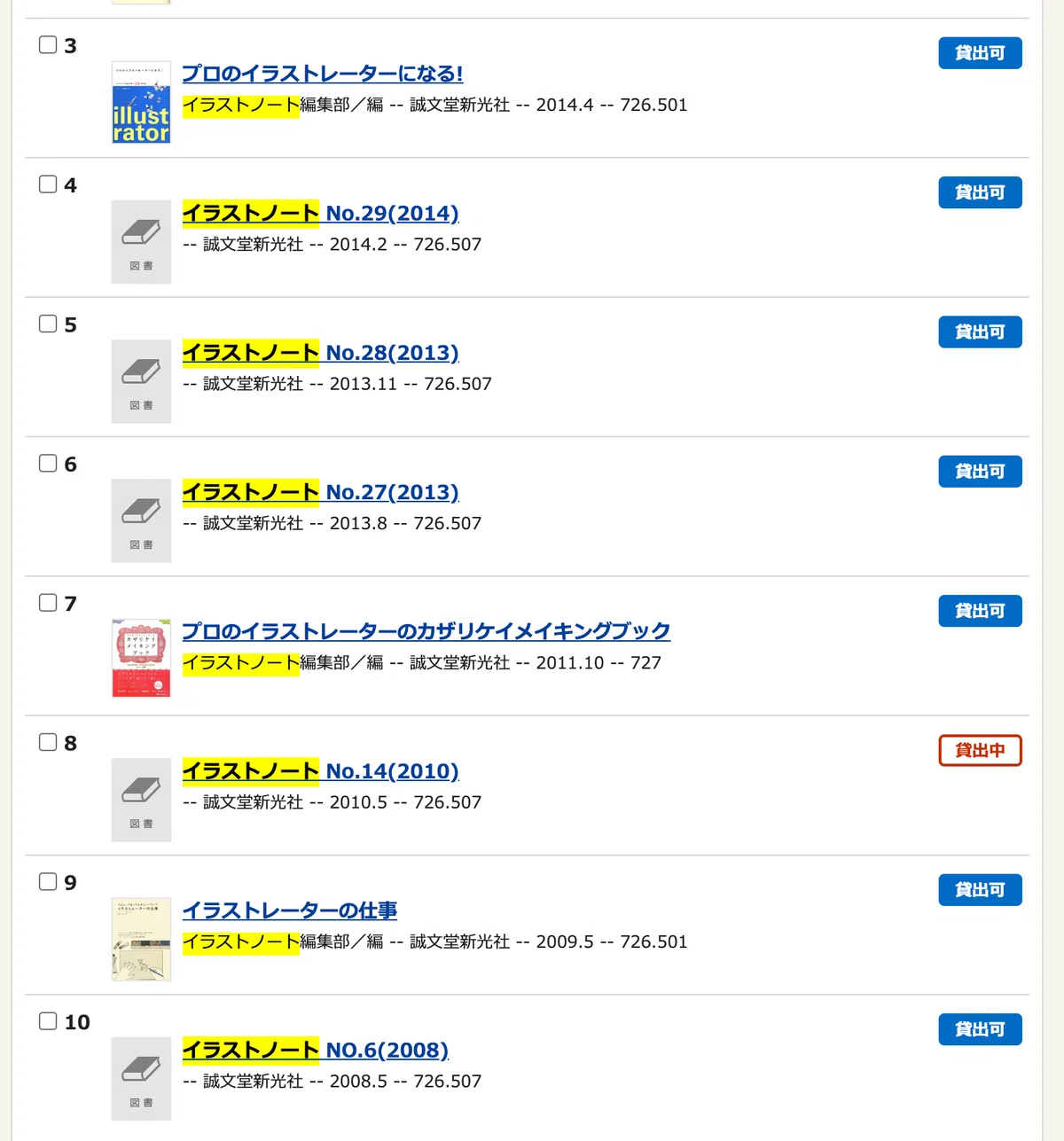Open イラストノート No.29(2014) title link
1064x1141 pixels.
(x=321, y=213)
